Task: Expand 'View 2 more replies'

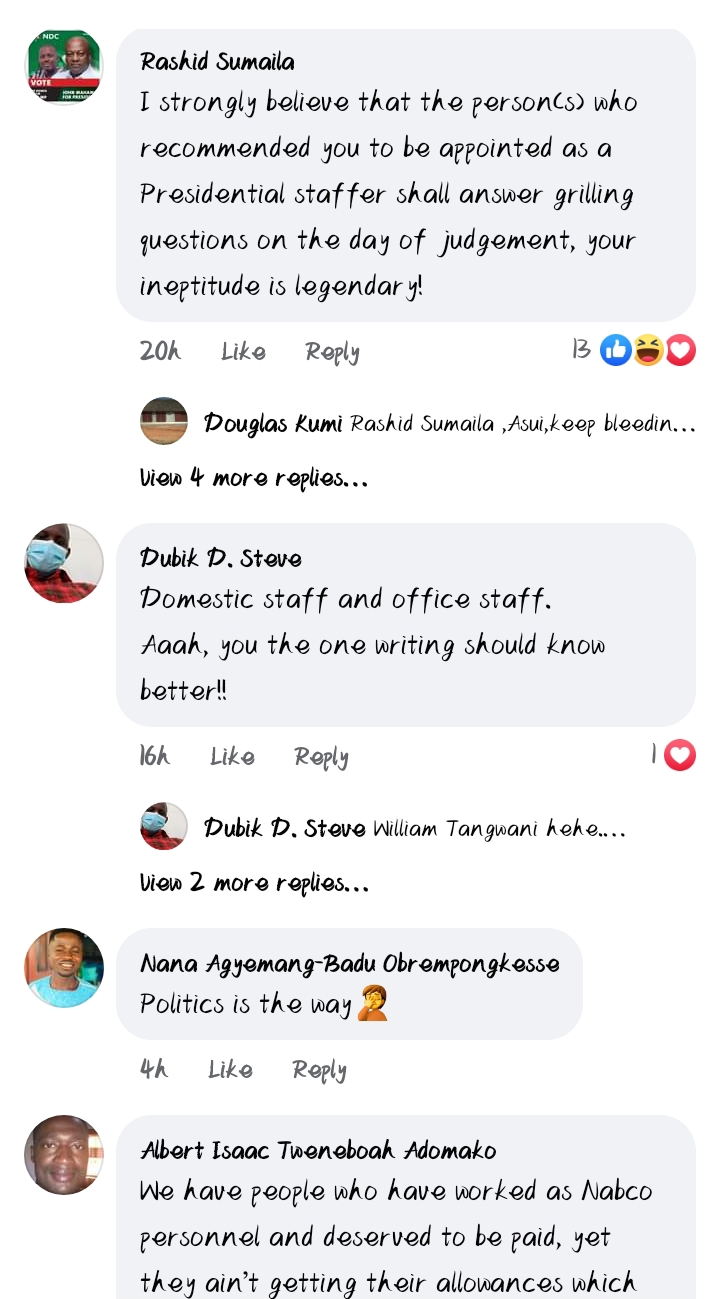Action: pos(254,883)
